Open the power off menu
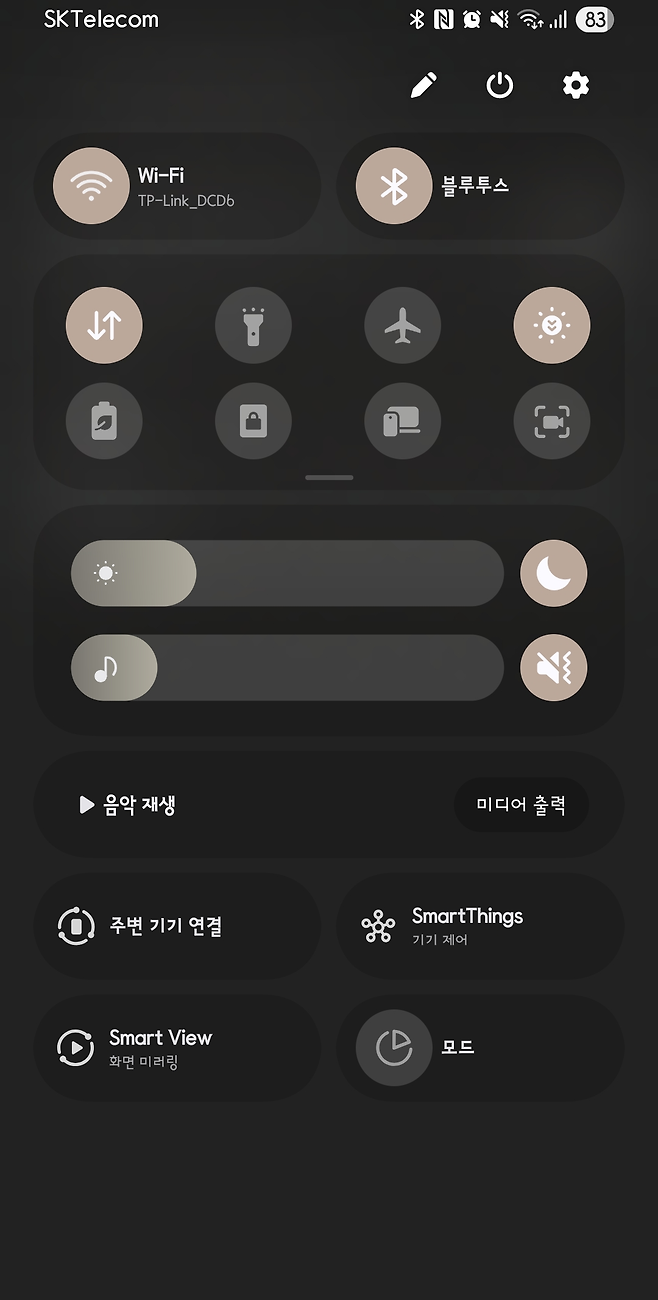Screen dimensions: 658x1300 pos(500,86)
